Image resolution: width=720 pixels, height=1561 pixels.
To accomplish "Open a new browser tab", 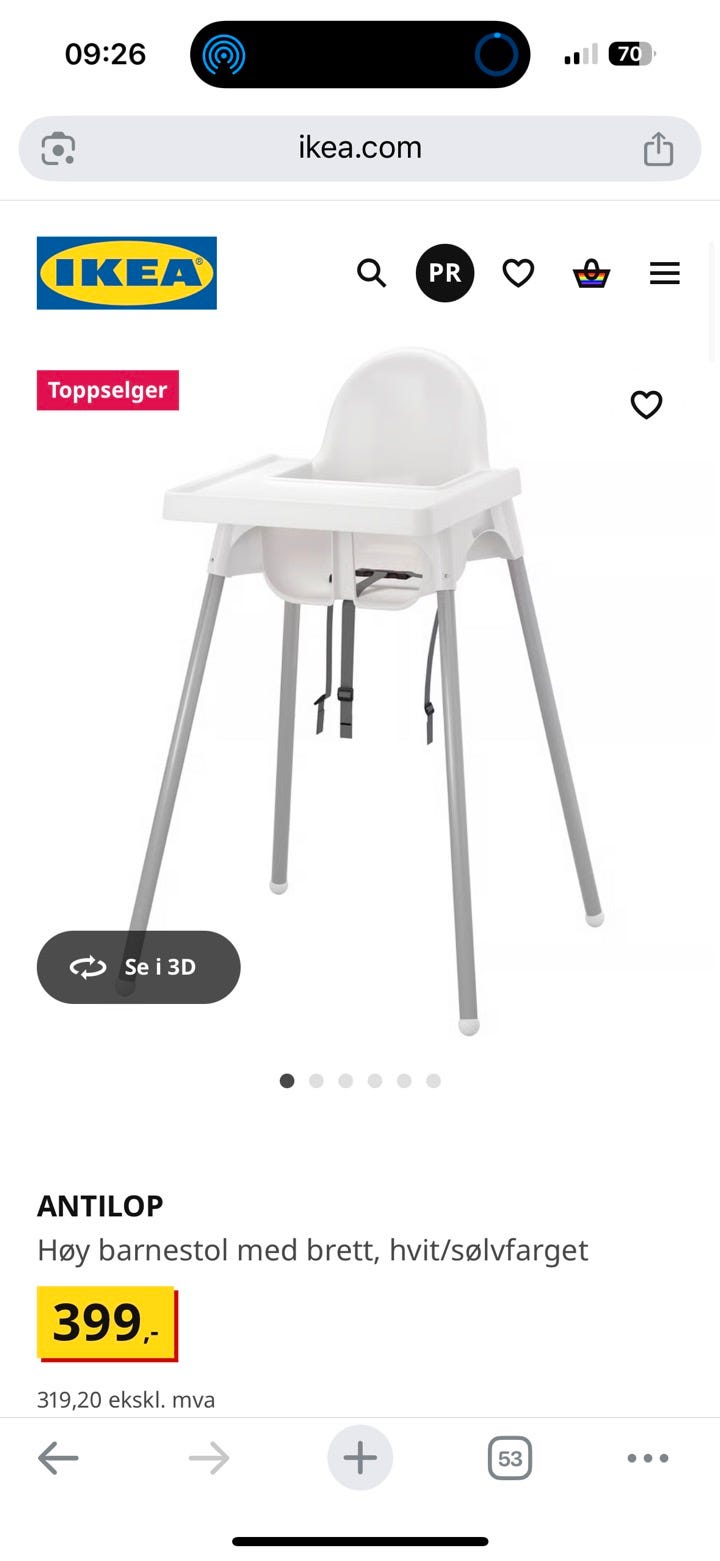I will (360, 1459).
